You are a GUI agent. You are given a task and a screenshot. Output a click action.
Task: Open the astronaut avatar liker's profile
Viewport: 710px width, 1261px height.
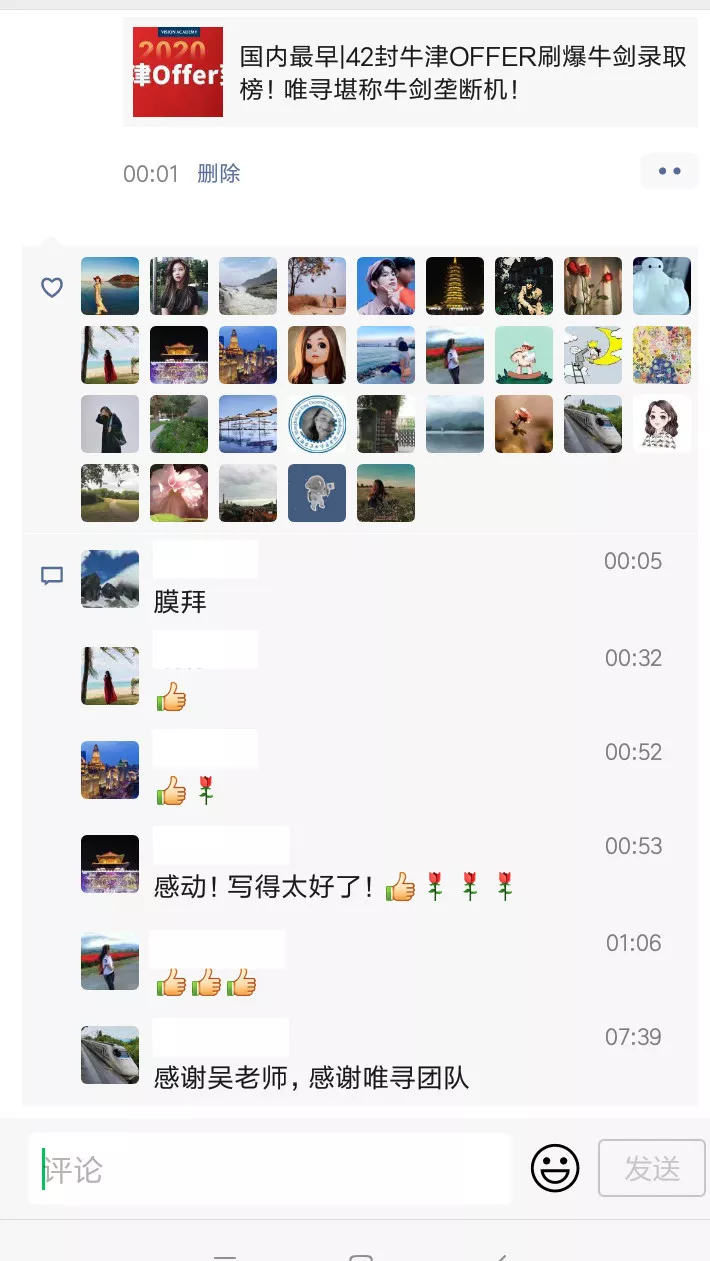click(x=317, y=493)
